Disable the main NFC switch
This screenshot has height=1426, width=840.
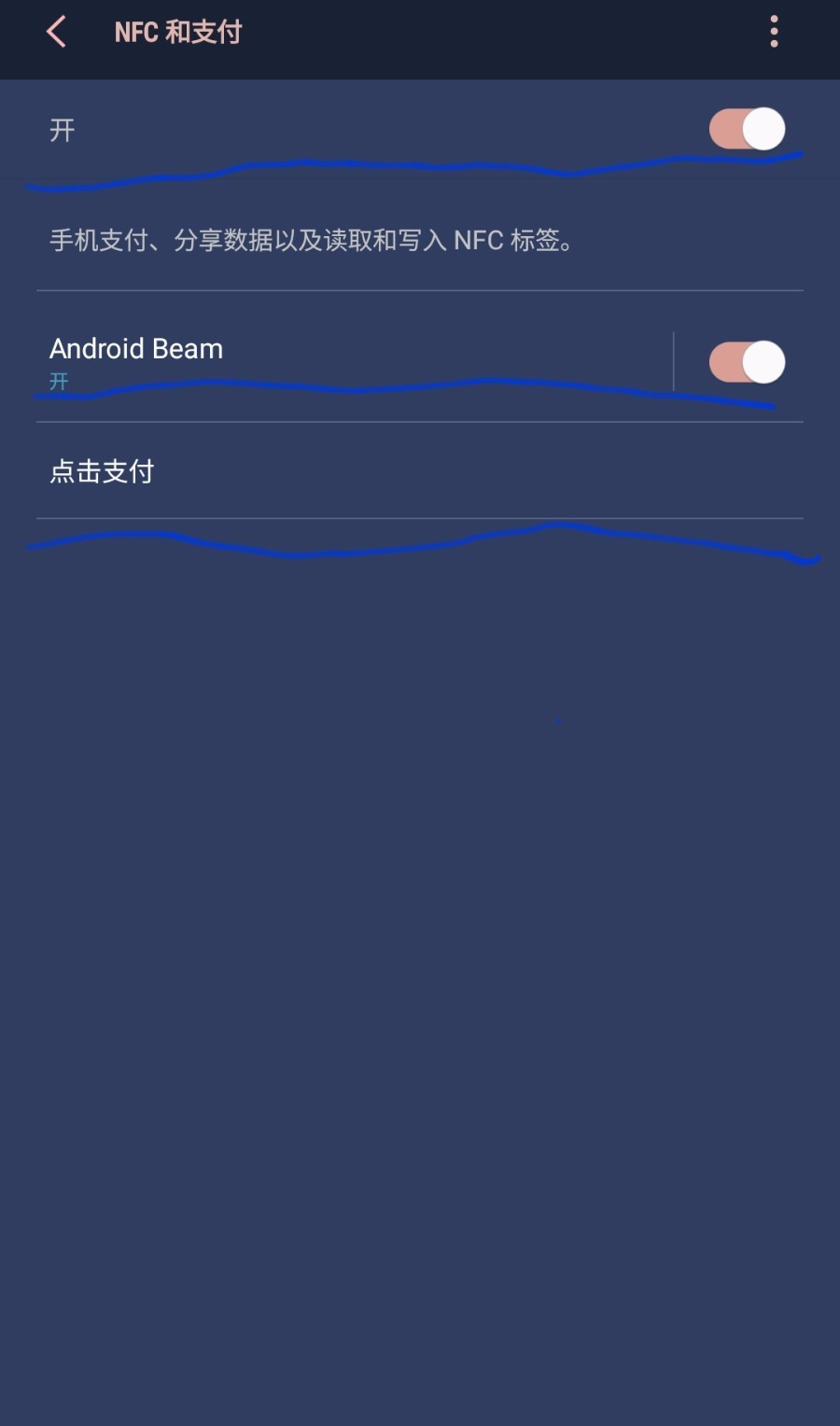(745, 129)
